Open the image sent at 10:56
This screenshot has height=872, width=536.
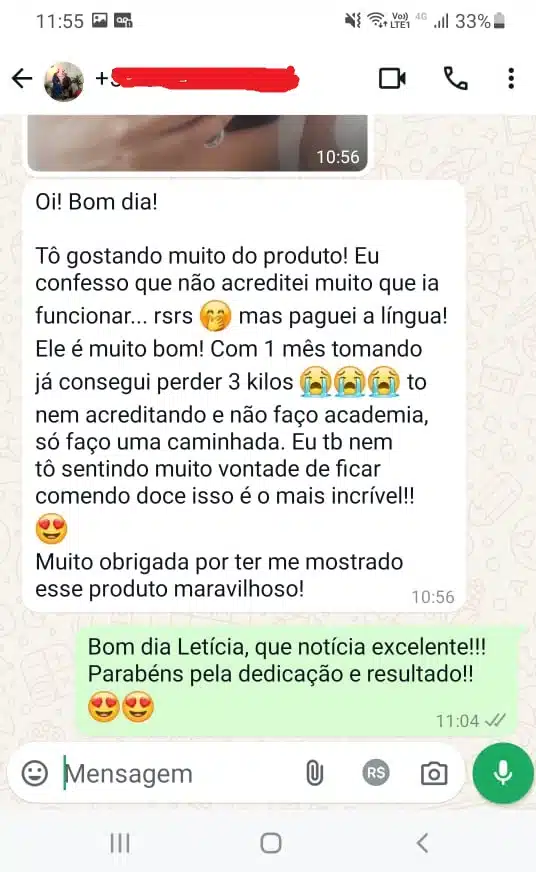point(197,143)
